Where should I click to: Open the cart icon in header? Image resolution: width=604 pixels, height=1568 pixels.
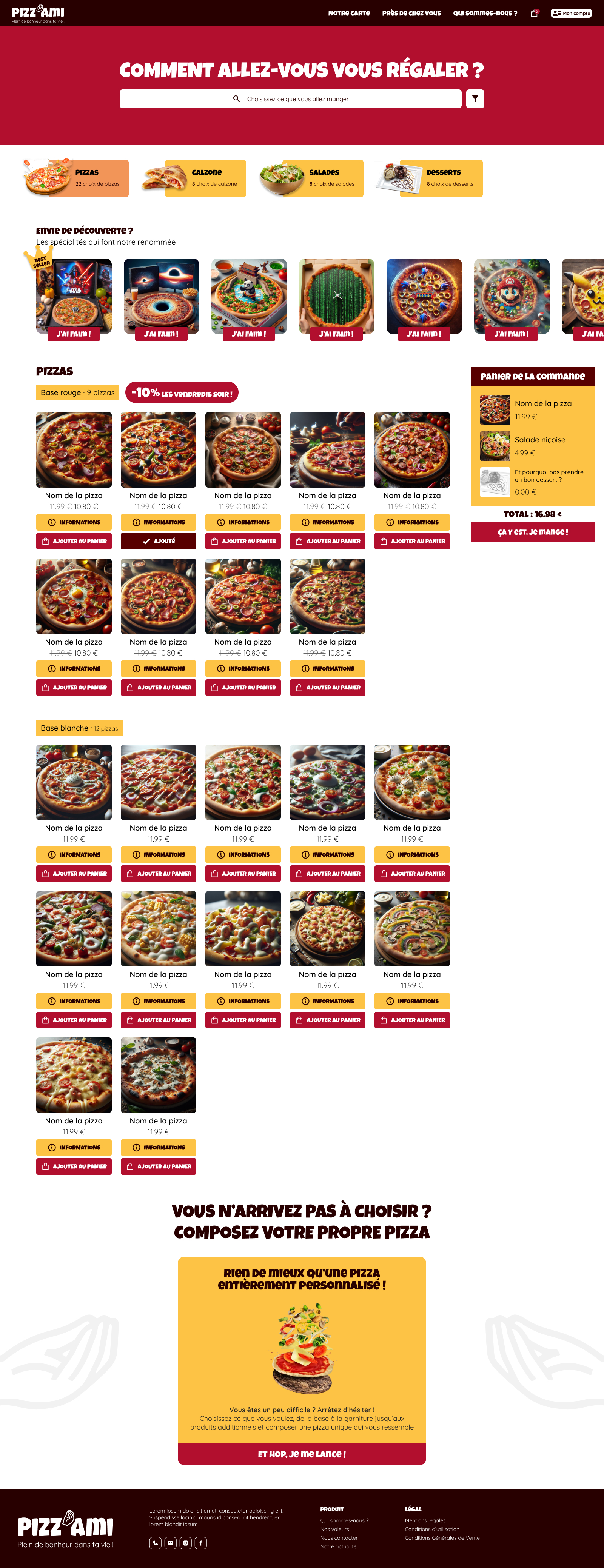click(x=534, y=13)
